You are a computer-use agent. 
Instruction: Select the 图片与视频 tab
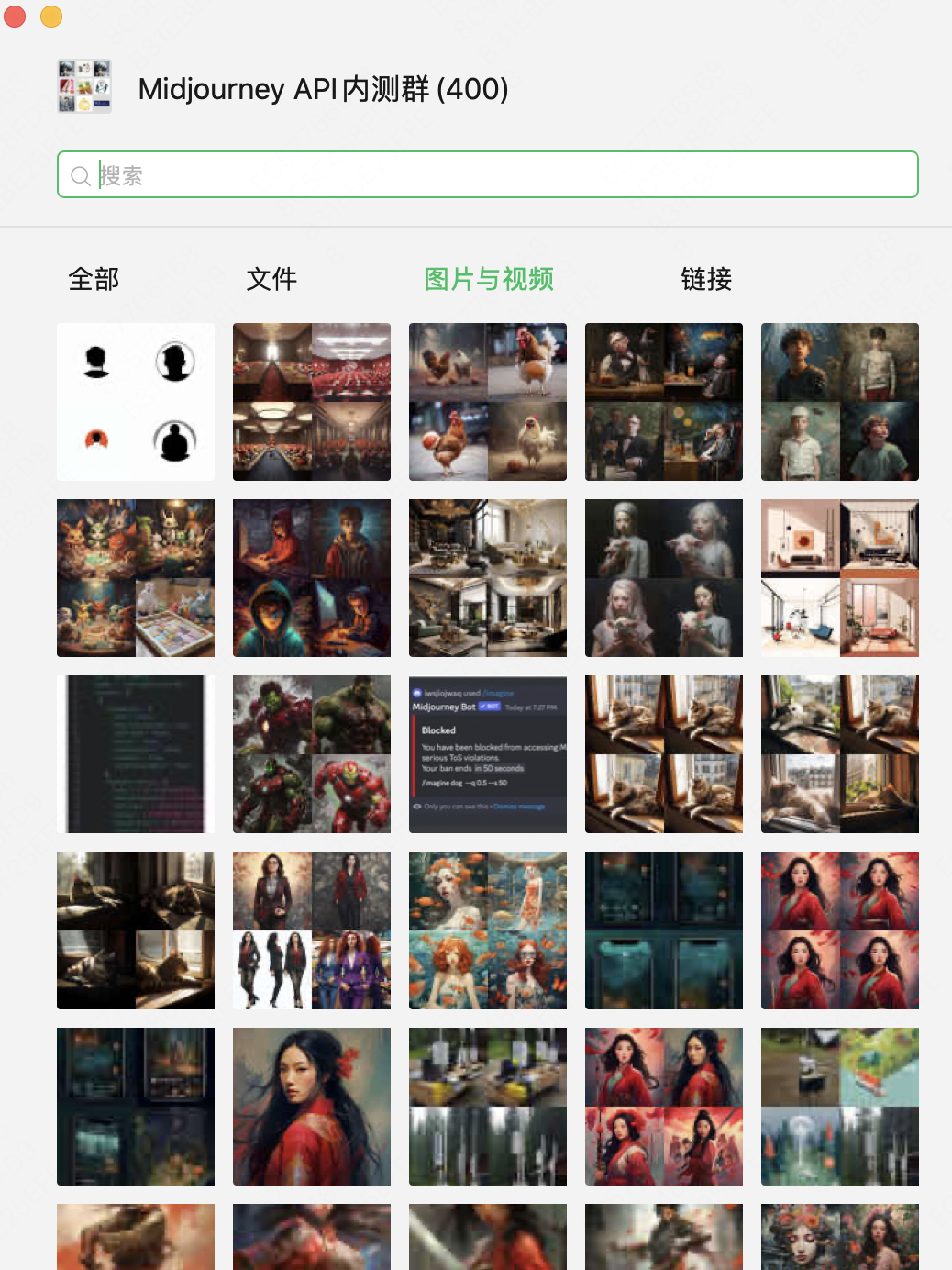(x=488, y=279)
